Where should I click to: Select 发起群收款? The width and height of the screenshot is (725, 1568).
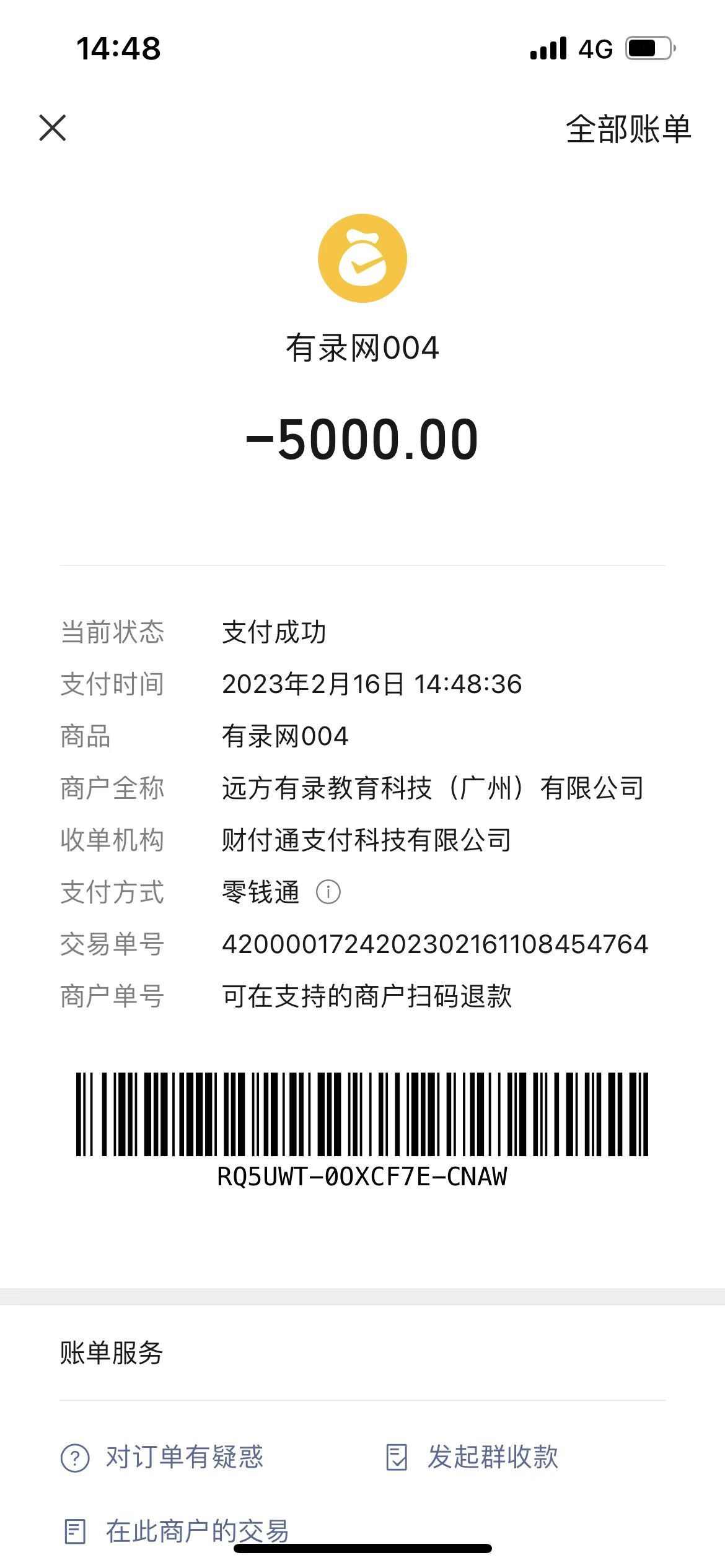tap(472, 1457)
